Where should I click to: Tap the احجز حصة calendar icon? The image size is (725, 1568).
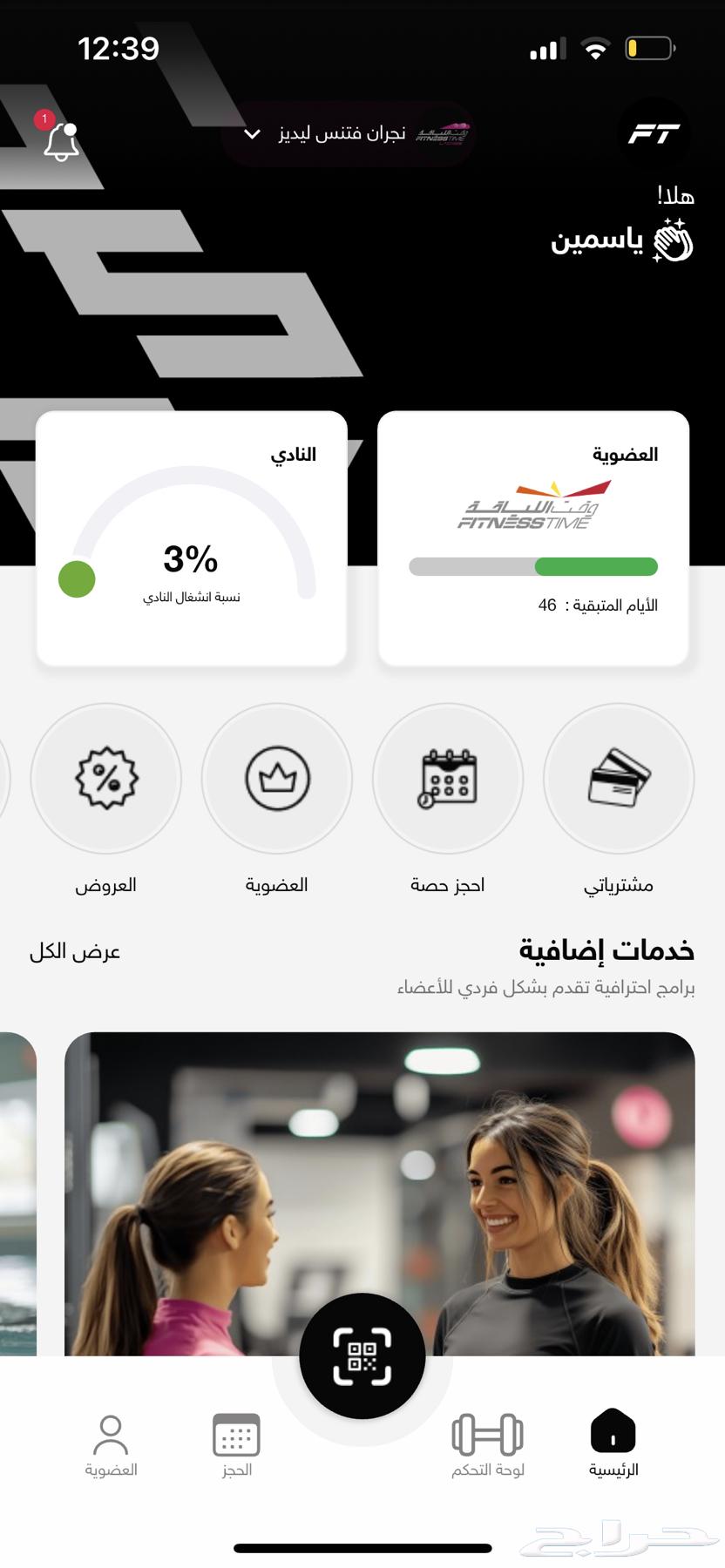[447, 778]
